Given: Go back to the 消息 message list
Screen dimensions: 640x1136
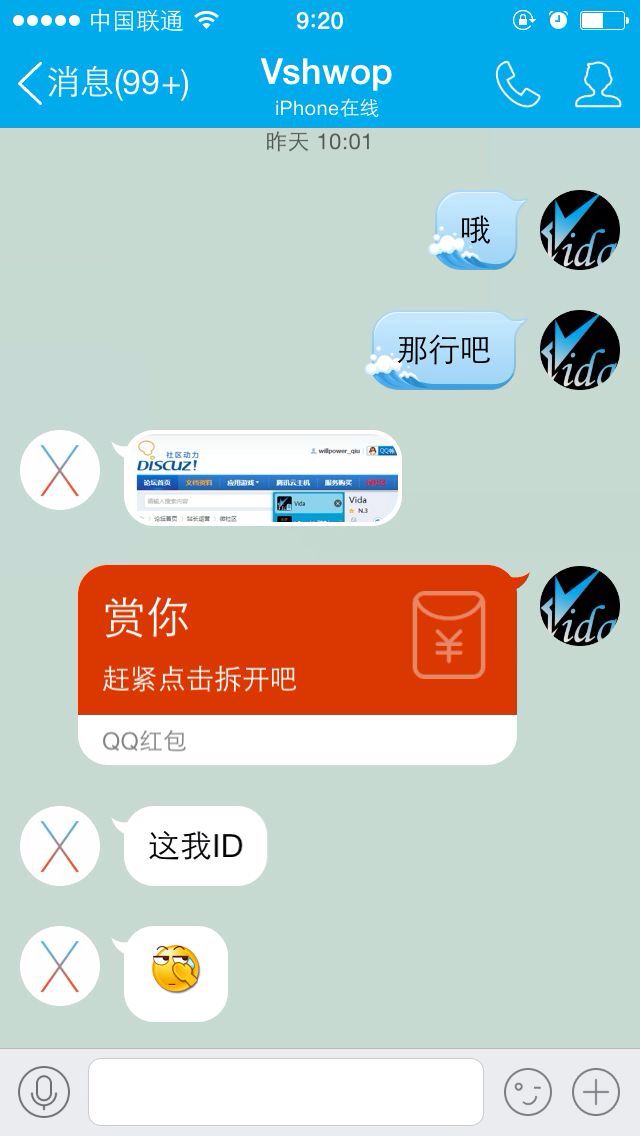Looking at the screenshot, I should click(x=100, y=84).
